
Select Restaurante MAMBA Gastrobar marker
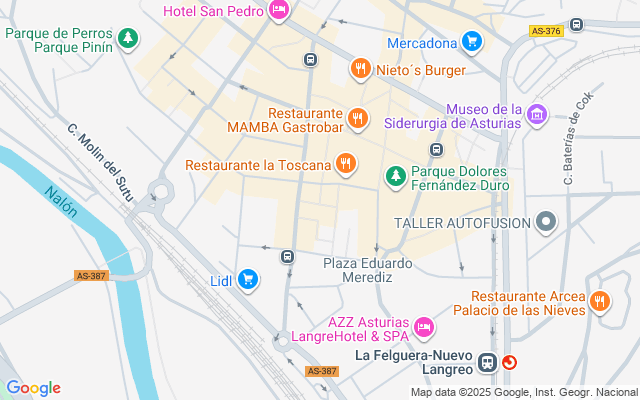click(x=360, y=120)
